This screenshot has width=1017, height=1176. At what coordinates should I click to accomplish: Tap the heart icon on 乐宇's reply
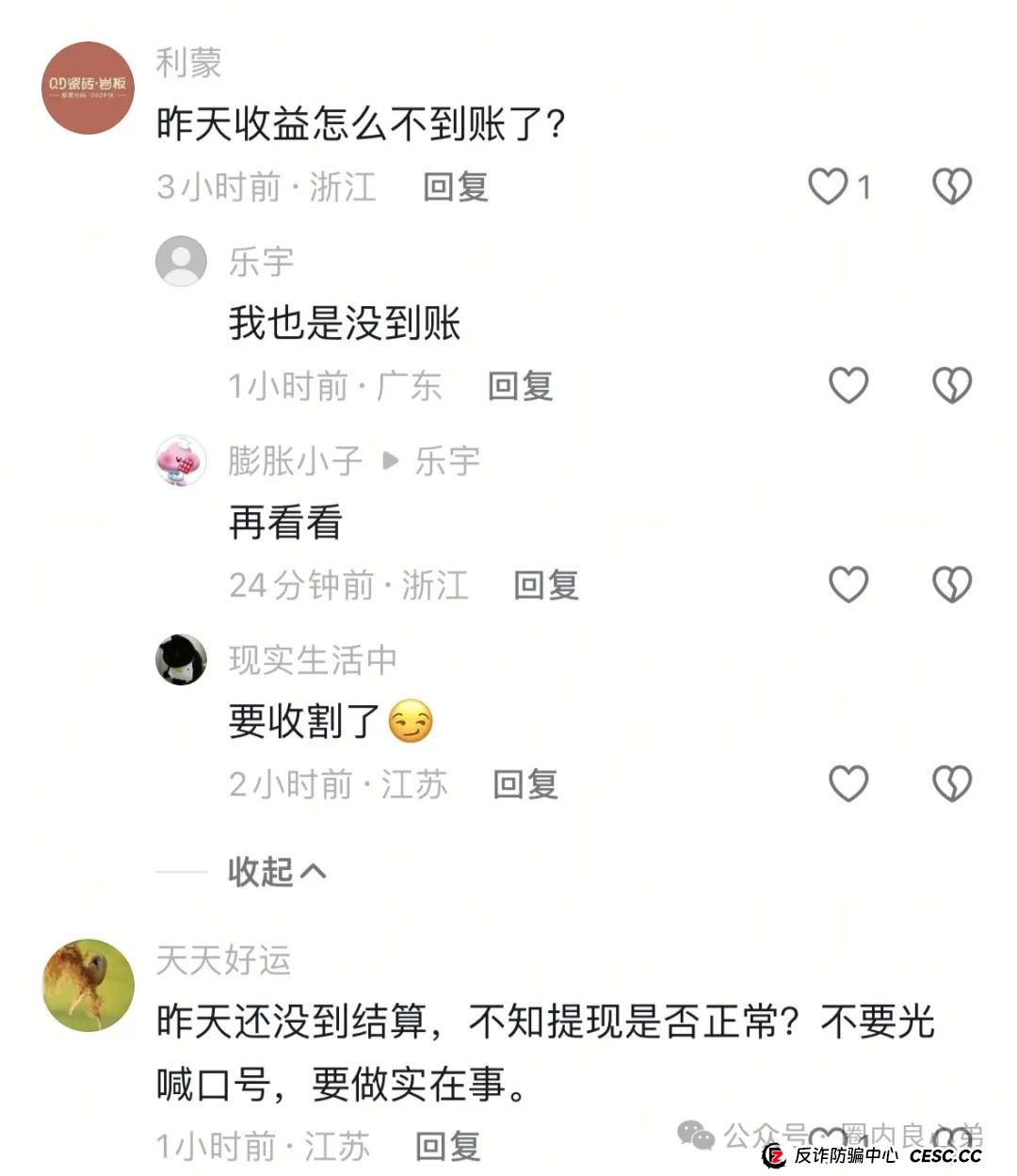(848, 386)
